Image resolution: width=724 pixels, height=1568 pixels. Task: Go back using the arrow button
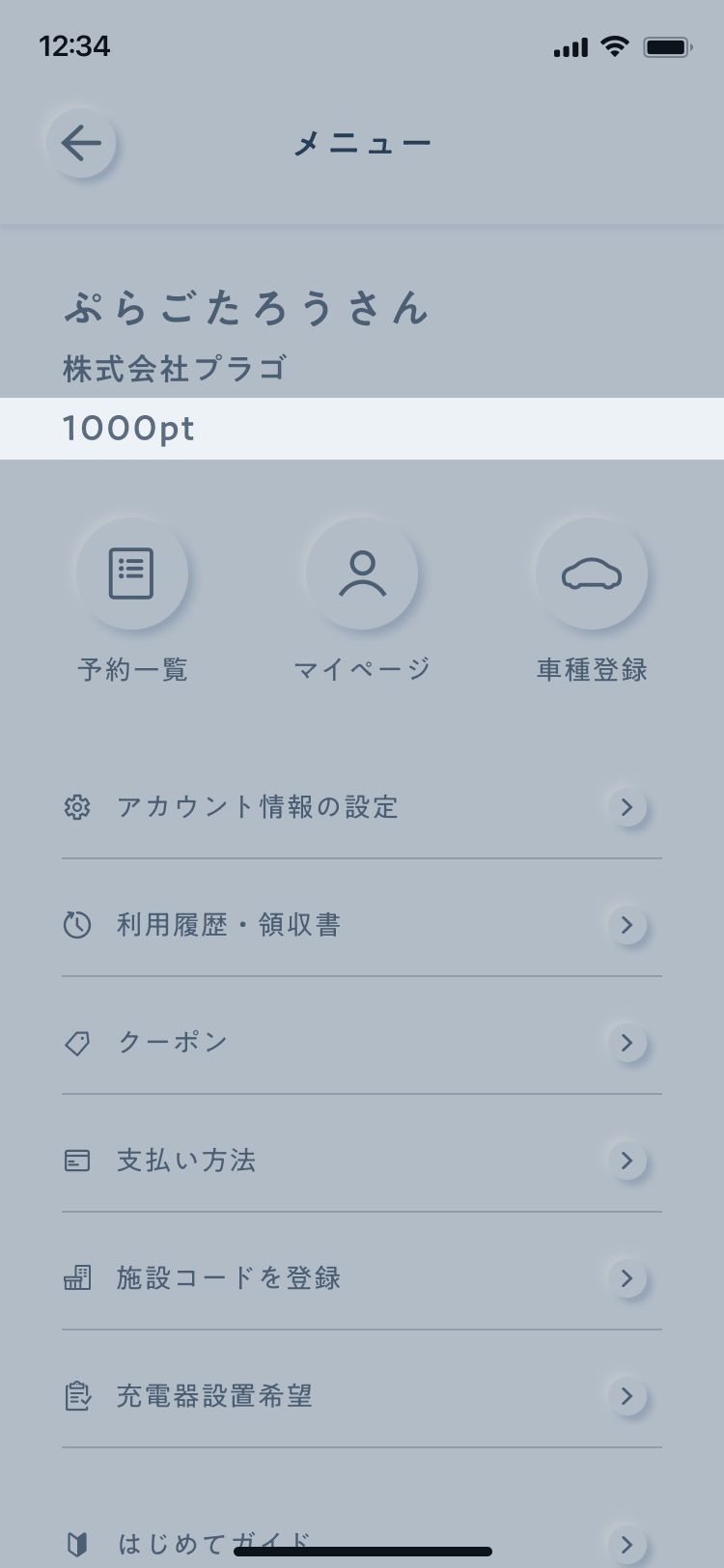82,143
